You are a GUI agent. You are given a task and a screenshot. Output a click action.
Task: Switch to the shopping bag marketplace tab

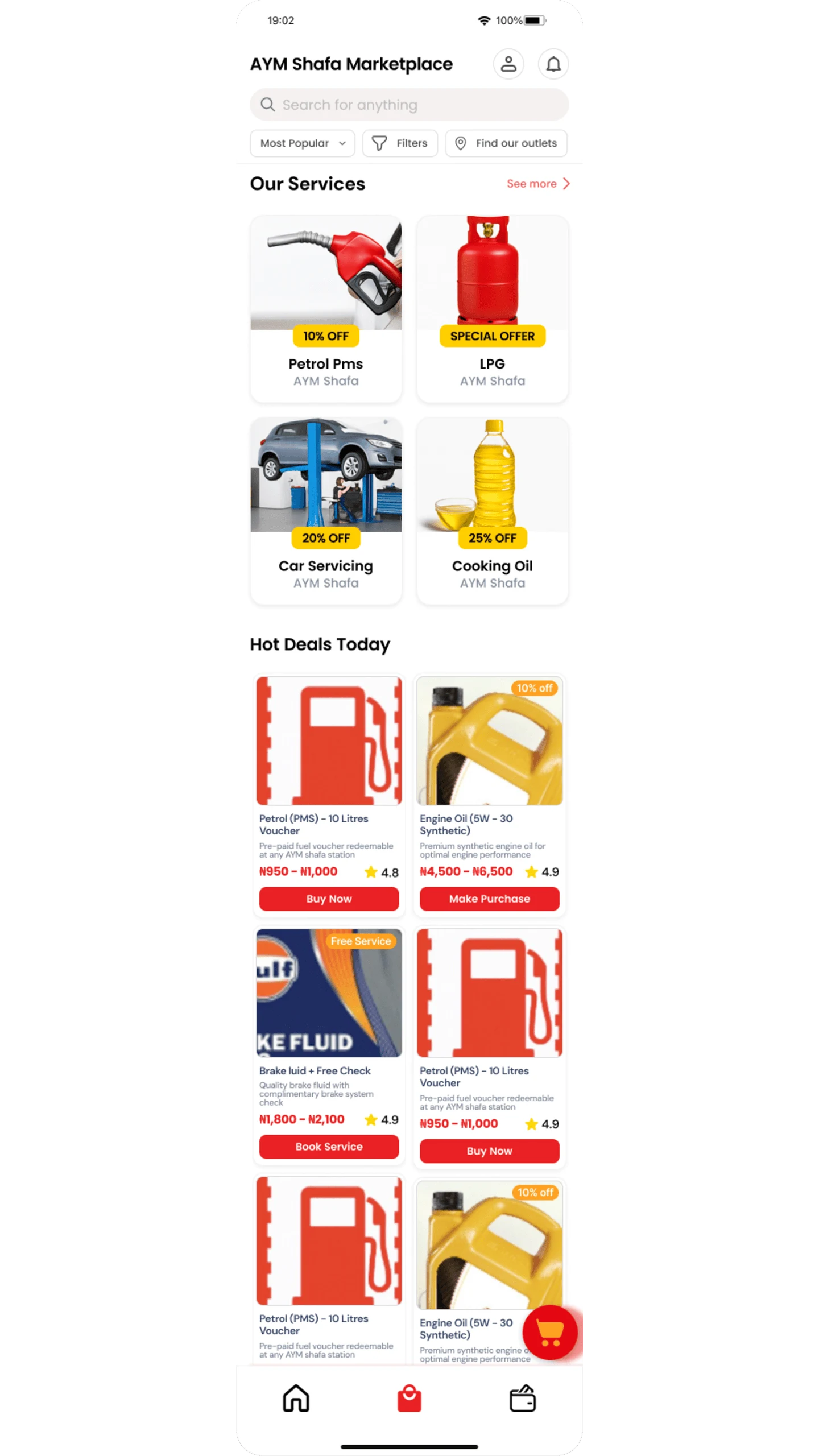click(x=409, y=1398)
